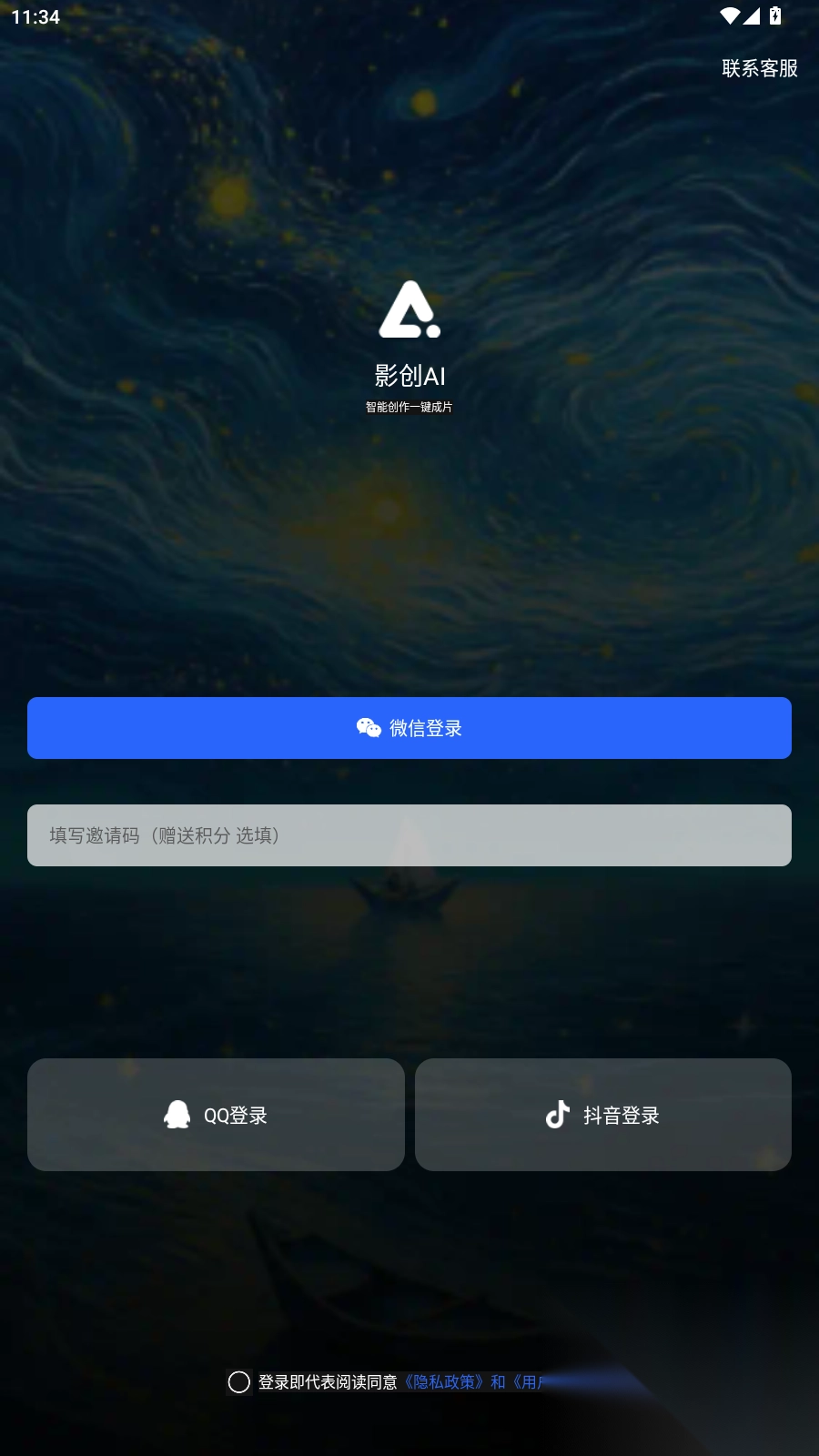Tap the cellular signal icon

(x=752, y=15)
